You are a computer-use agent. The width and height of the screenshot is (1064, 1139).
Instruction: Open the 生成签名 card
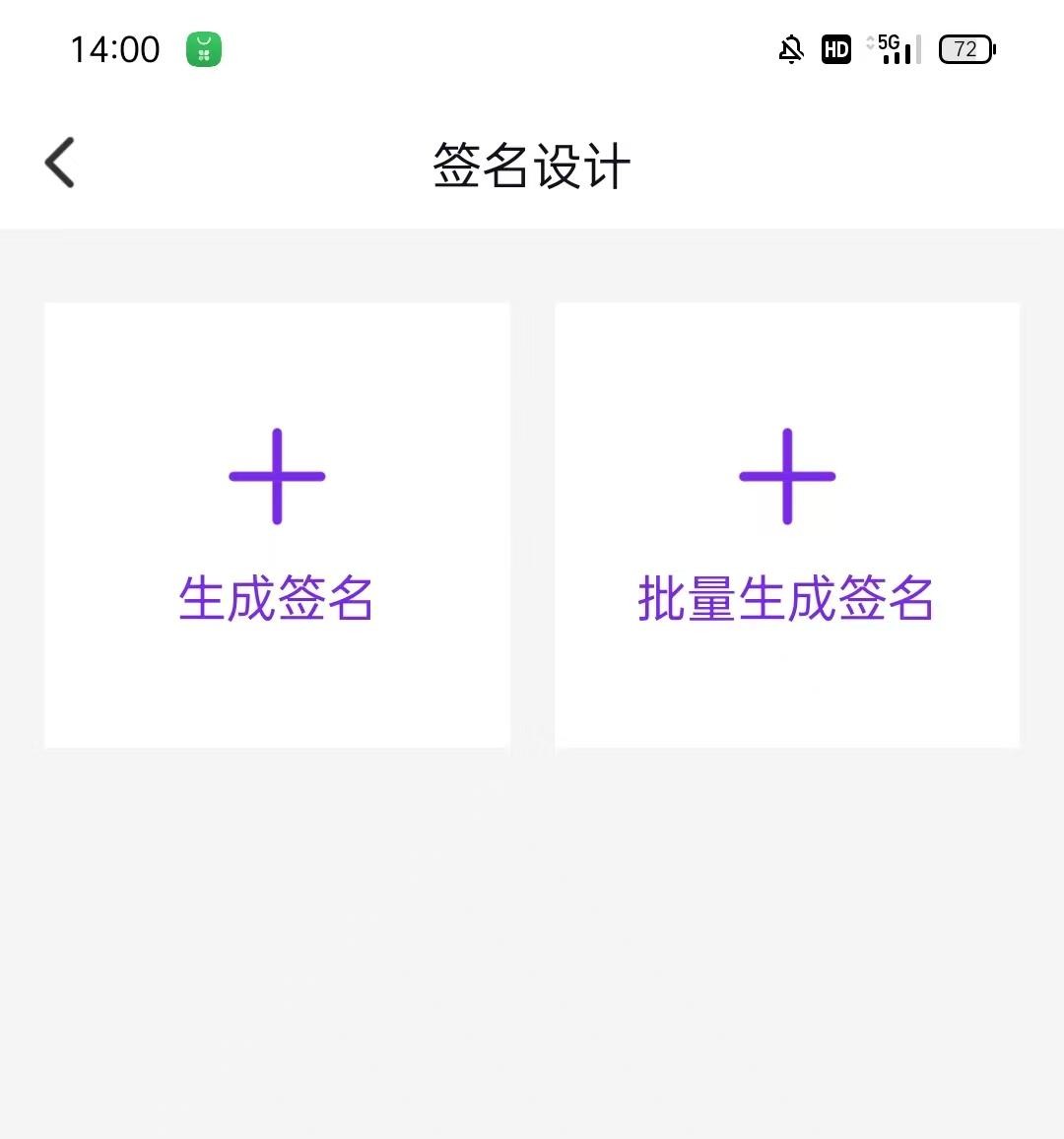277,525
